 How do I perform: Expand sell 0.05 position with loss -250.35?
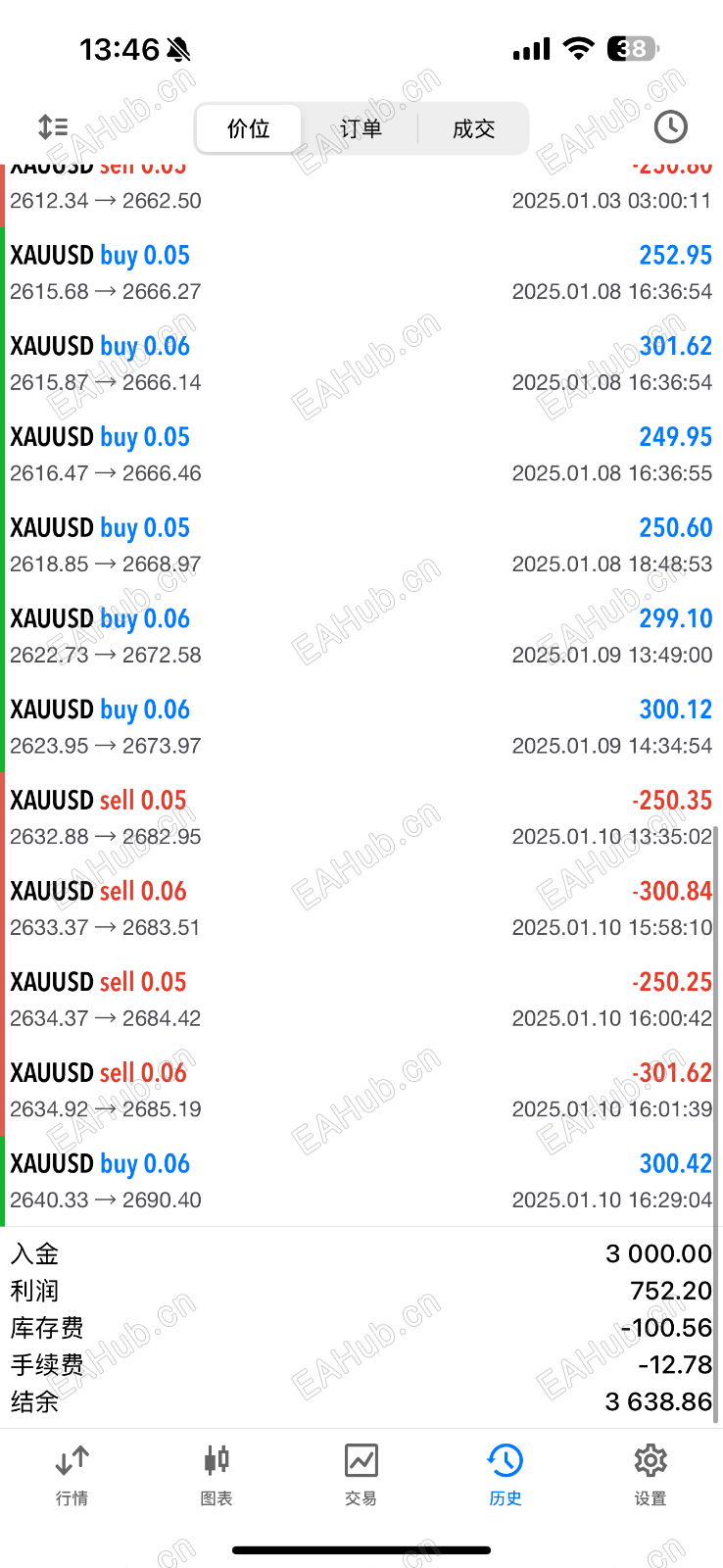(361, 817)
